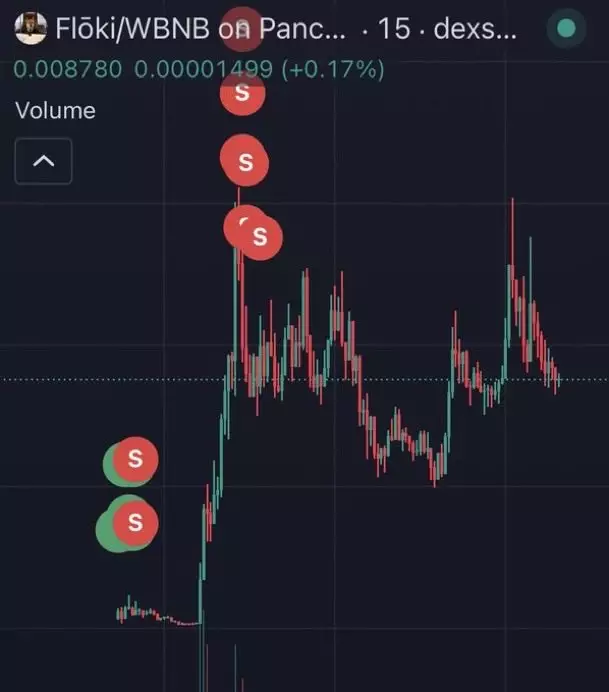Collapse the indicator legend with the chevron
609x692 pixels.
pyautogui.click(x=43, y=161)
